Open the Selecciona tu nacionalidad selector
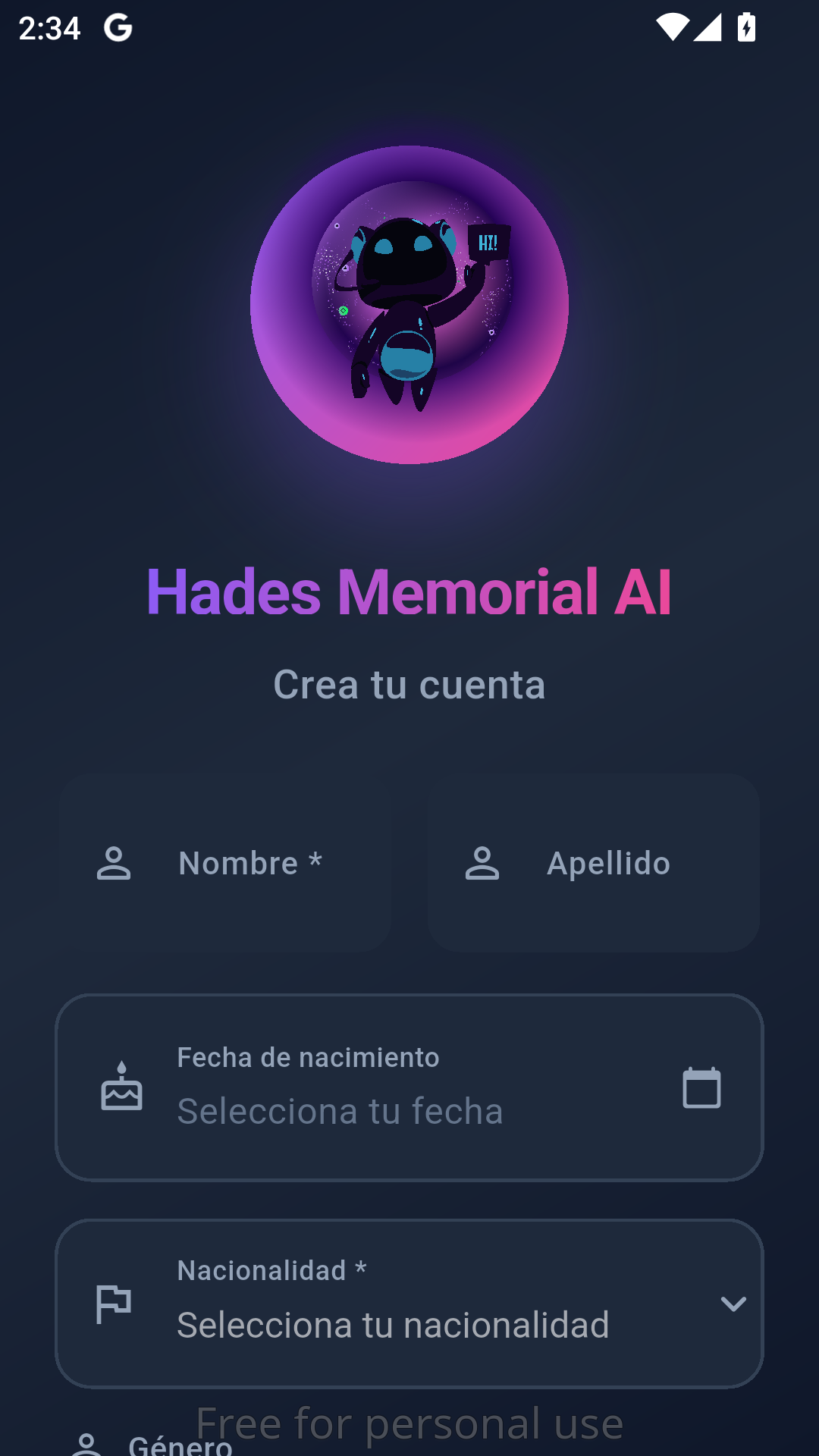The width and height of the screenshot is (819, 1456). tap(393, 1325)
